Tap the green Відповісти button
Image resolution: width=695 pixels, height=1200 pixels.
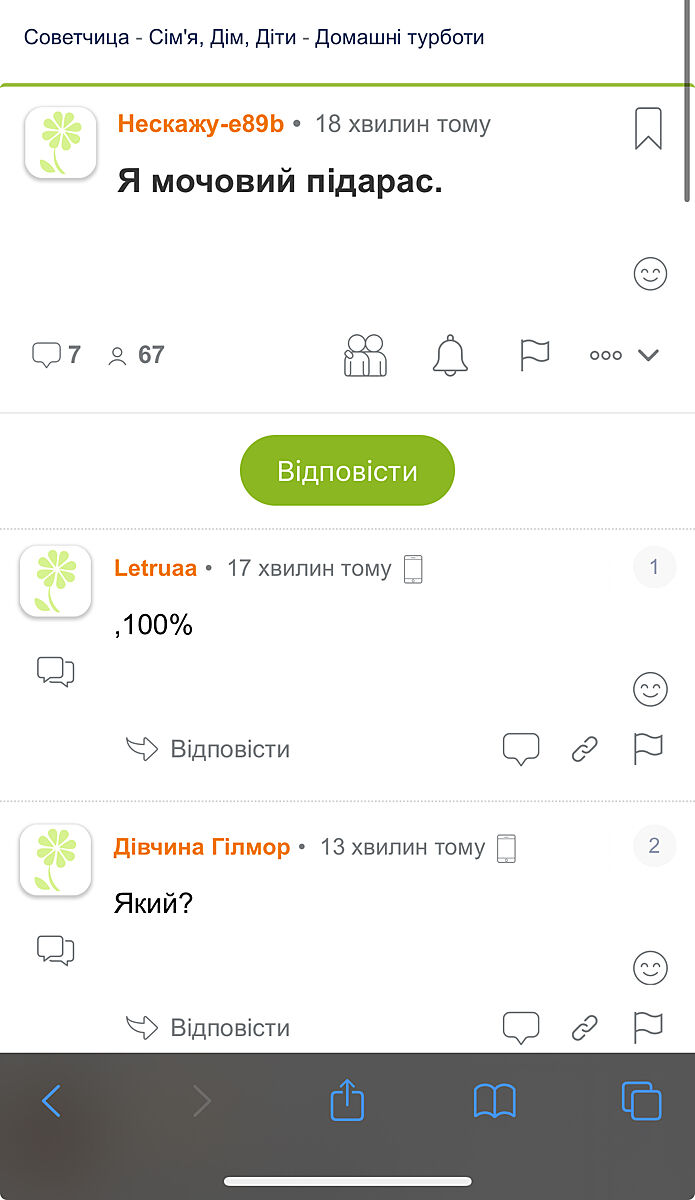(347, 471)
